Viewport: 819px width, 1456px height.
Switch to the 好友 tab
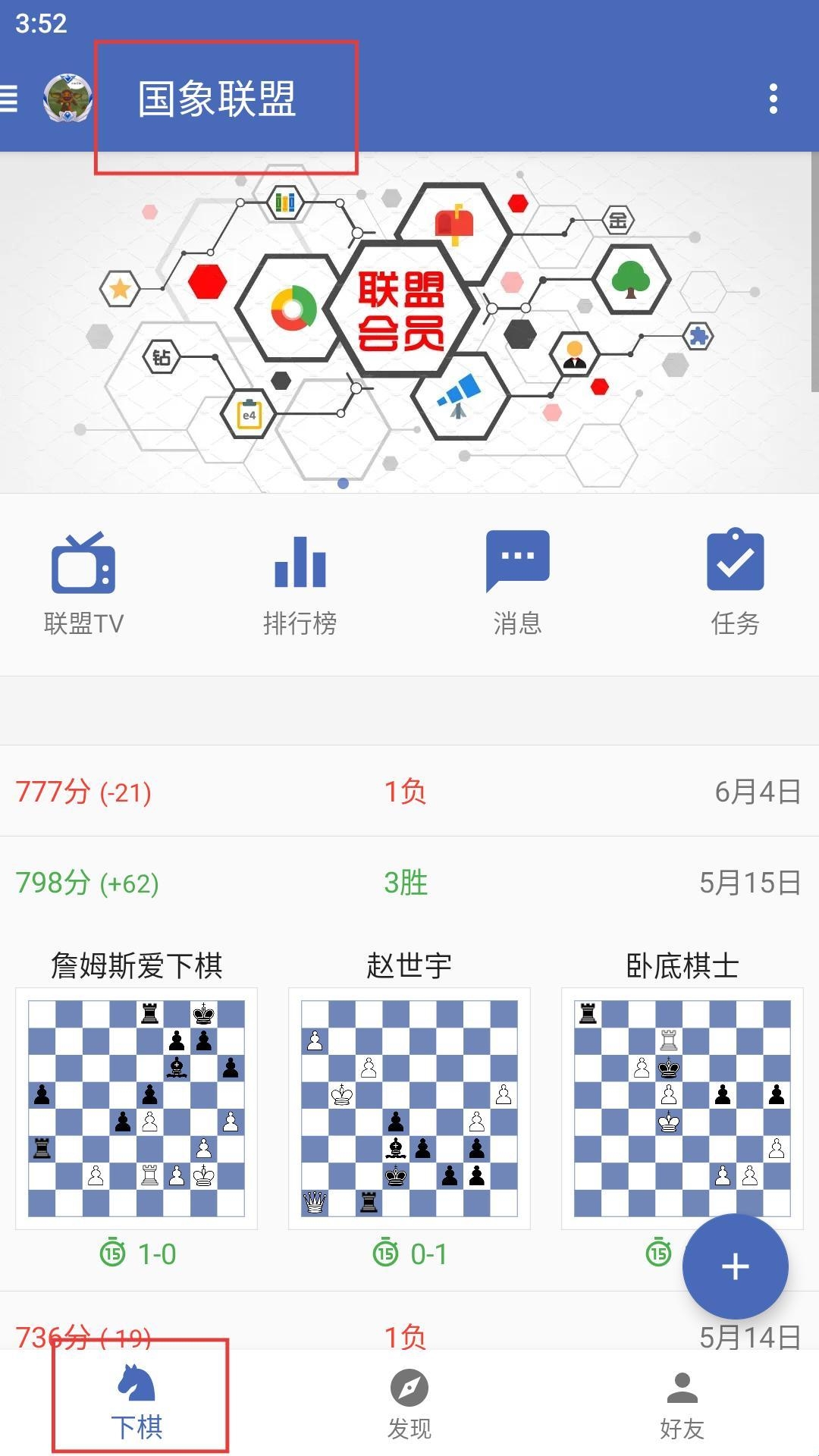tap(682, 1403)
